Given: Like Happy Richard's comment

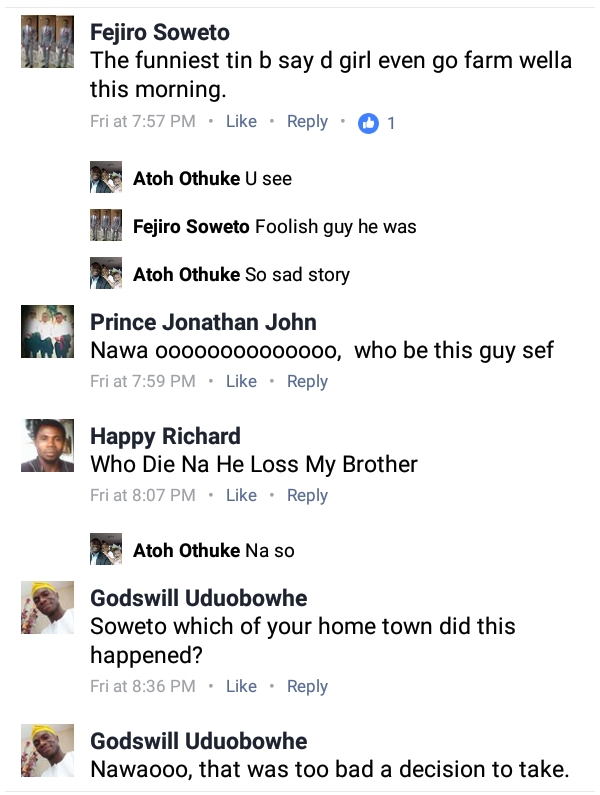Looking at the screenshot, I should (241, 495).
